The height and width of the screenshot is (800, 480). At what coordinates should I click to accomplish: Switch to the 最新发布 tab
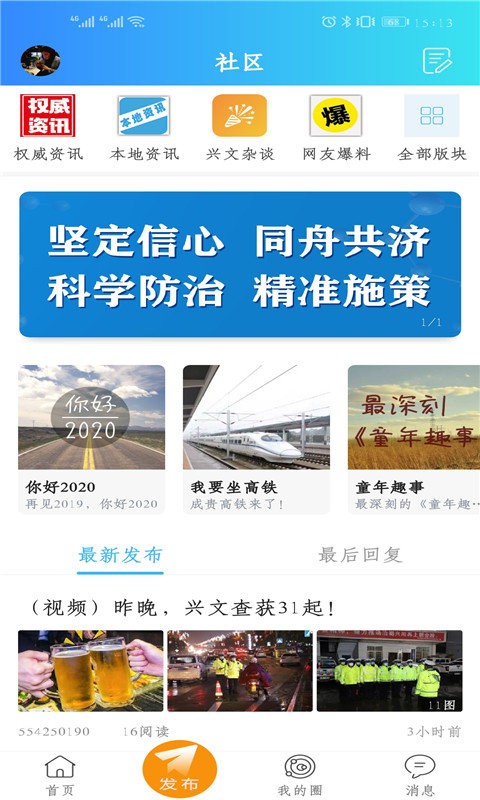tap(120, 556)
